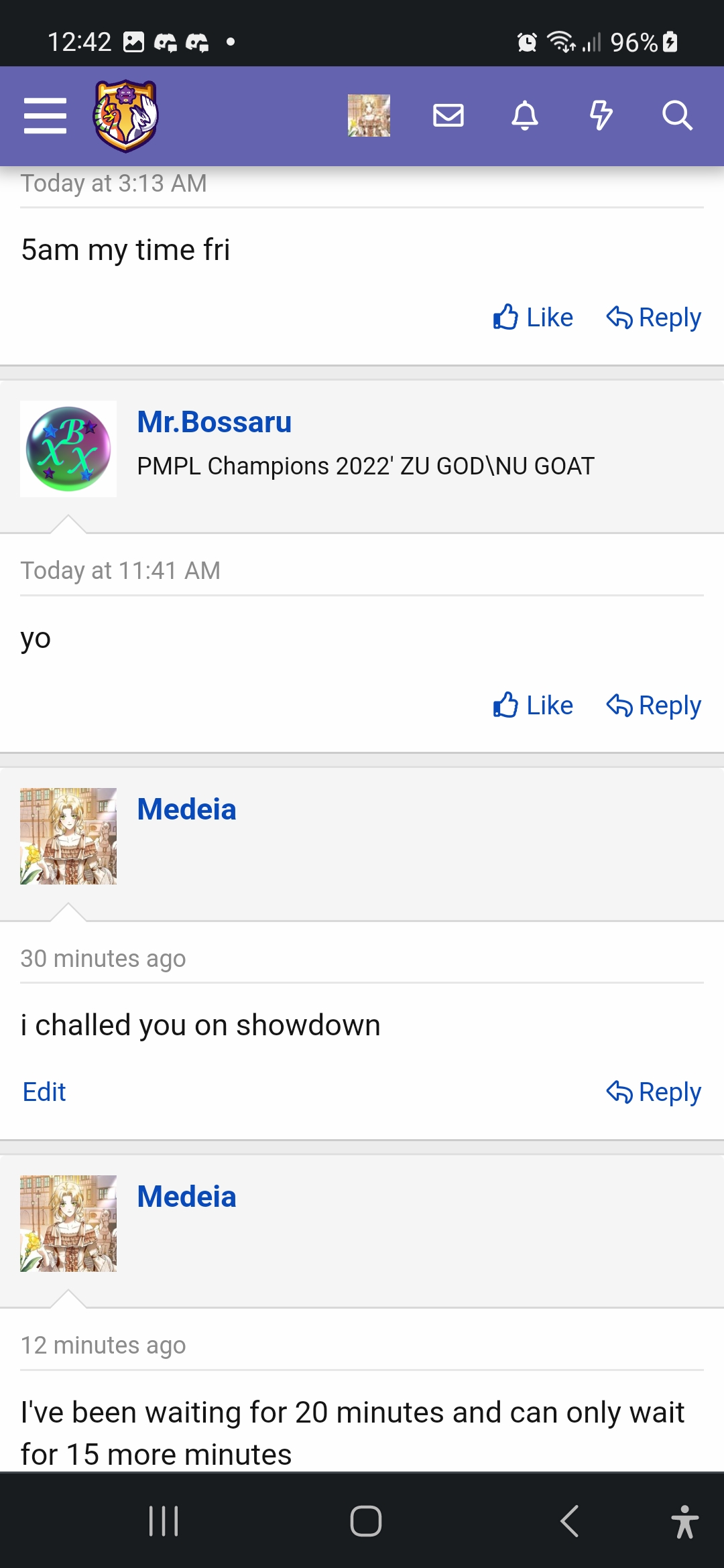Like Mr.Bossaru's "yo" message
Viewport: 724px width, 1568px height.
pos(533,706)
